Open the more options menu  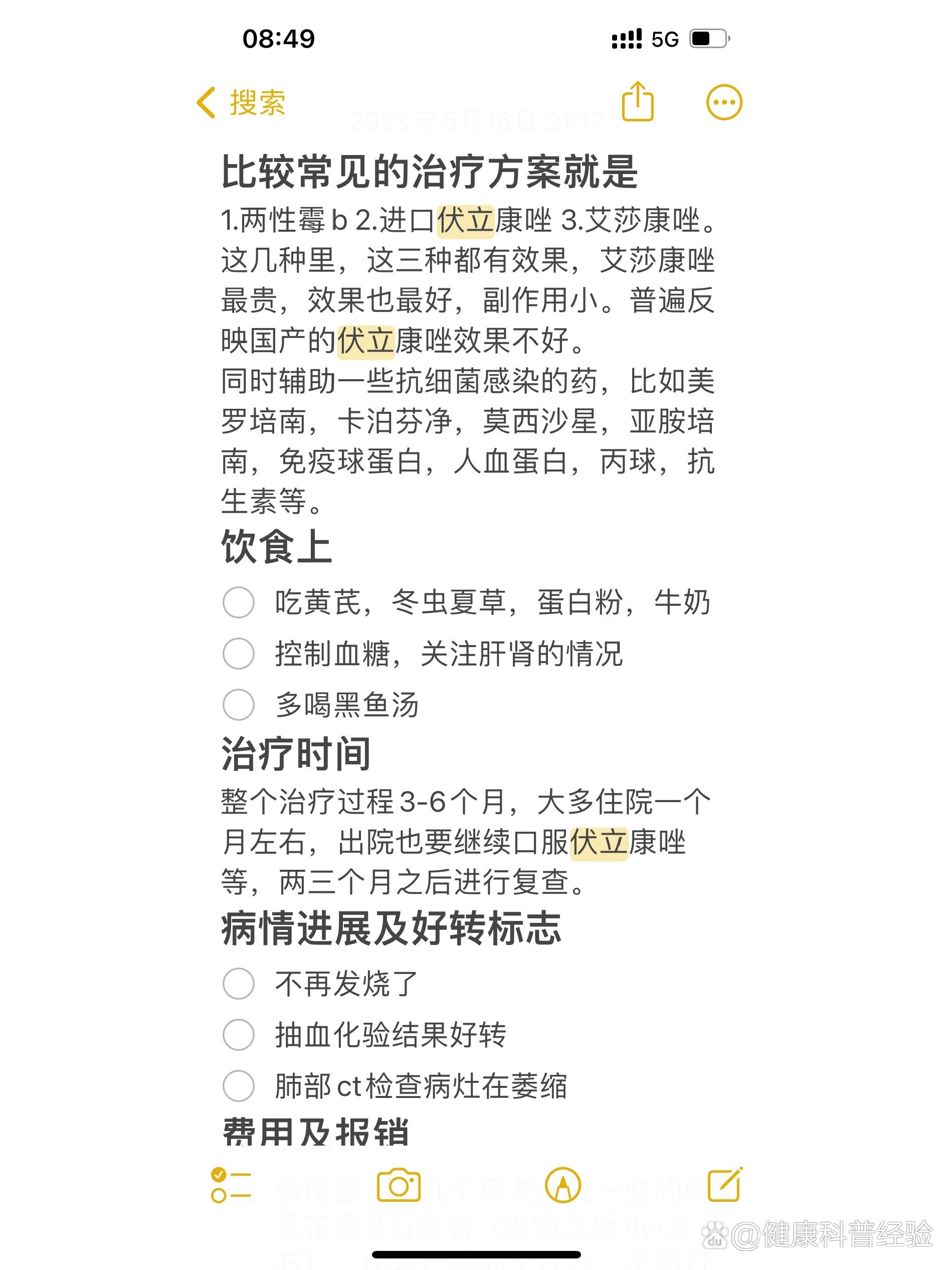tap(723, 103)
